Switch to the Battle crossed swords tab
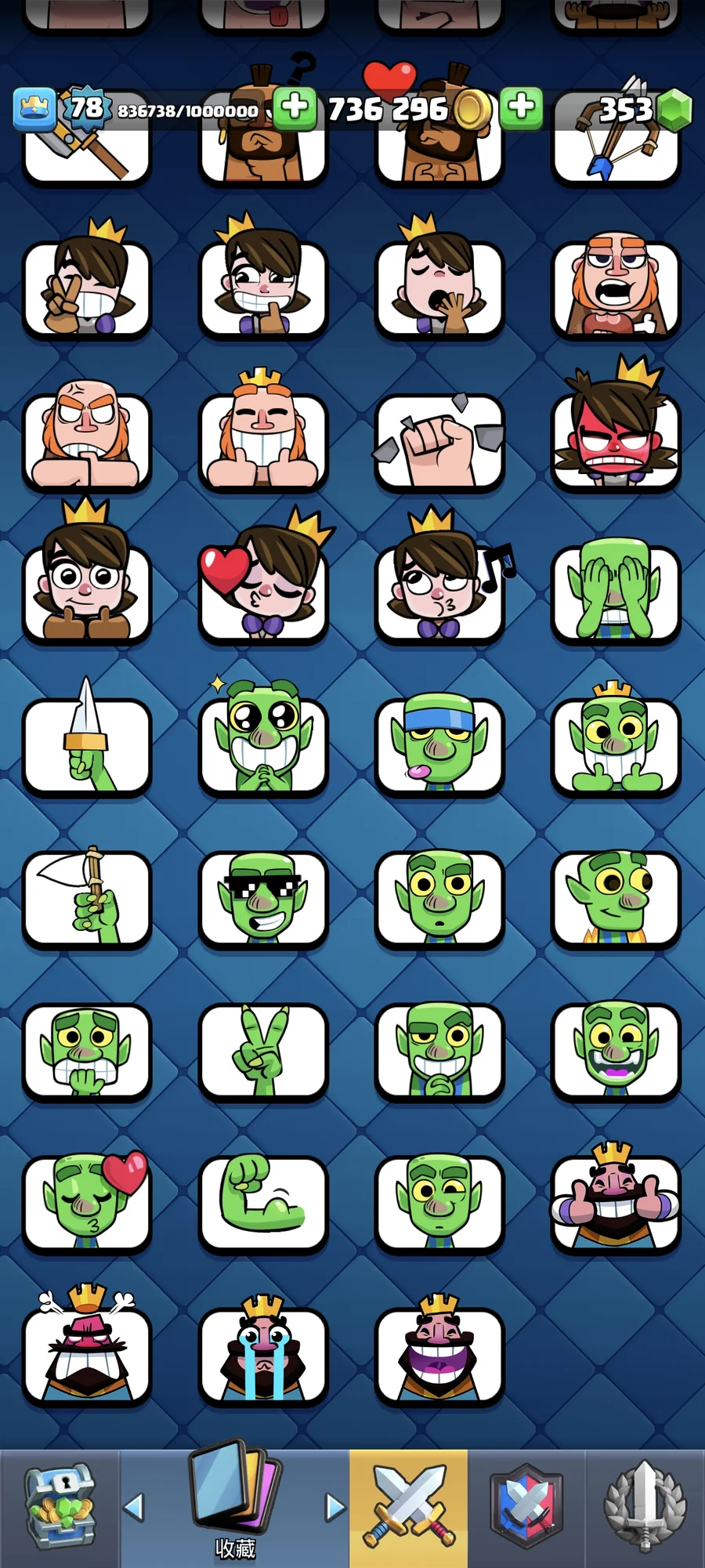The image size is (705, 1568). pyautogui.click(x=408, y=1508)
